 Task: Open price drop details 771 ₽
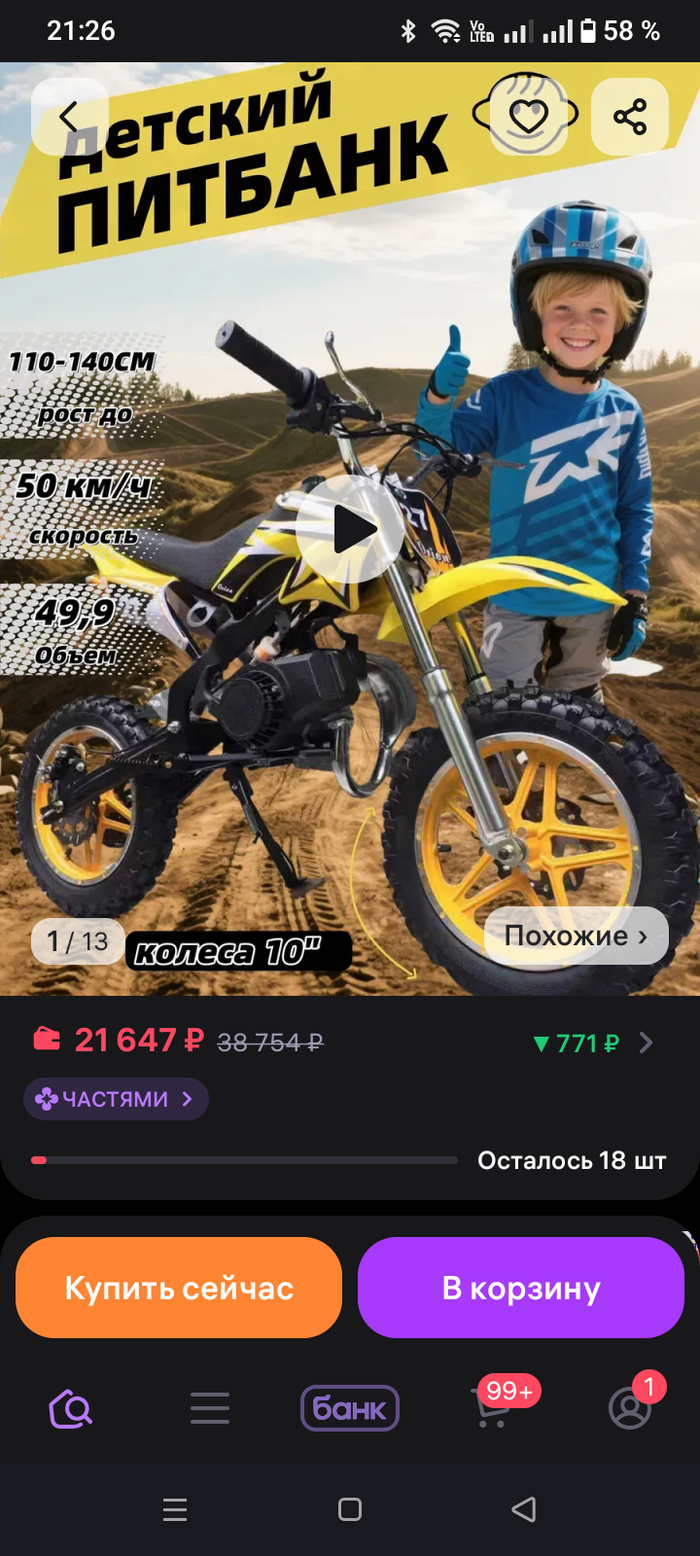(592, 1043)
